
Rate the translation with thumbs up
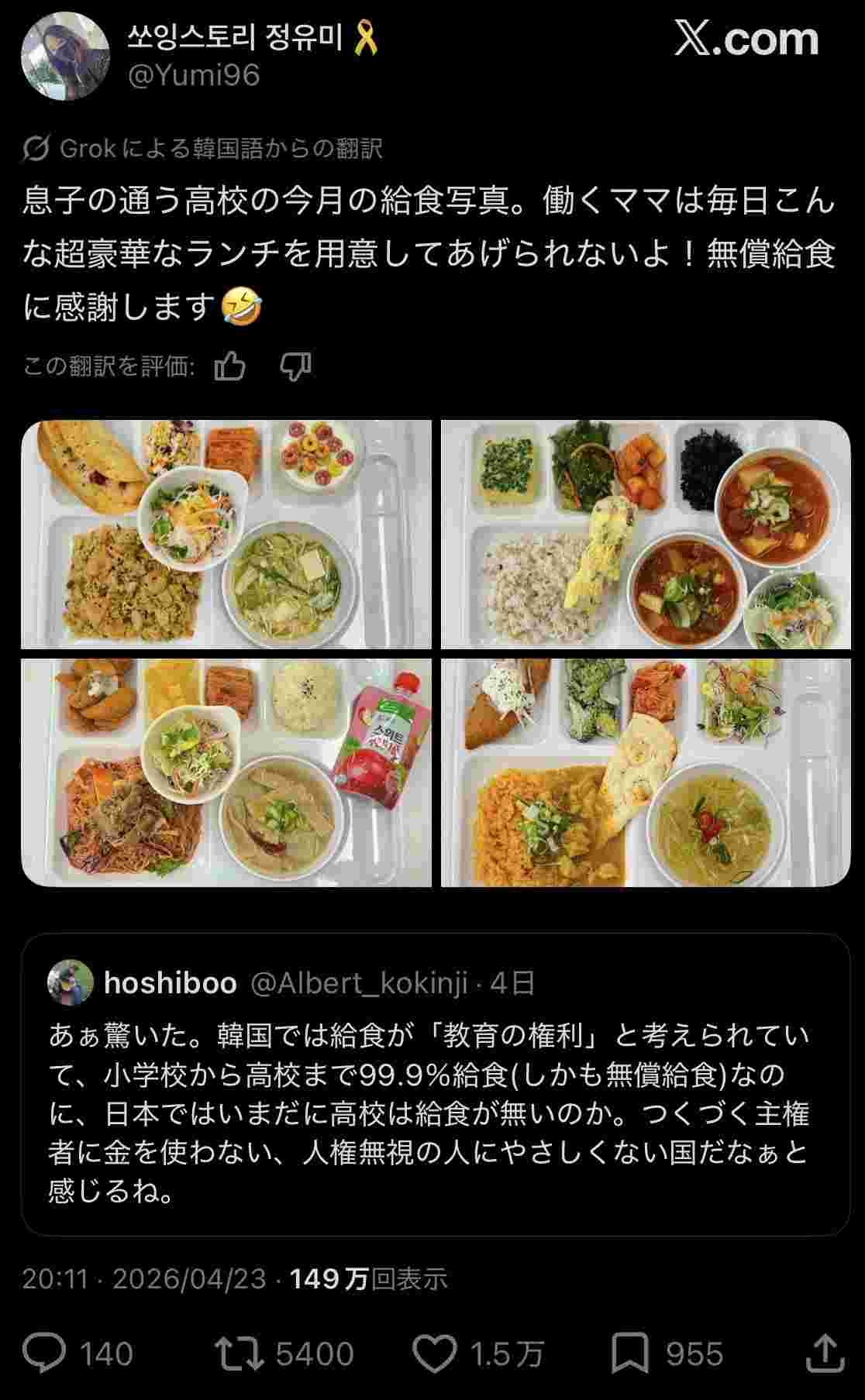[x=230, y=366]
